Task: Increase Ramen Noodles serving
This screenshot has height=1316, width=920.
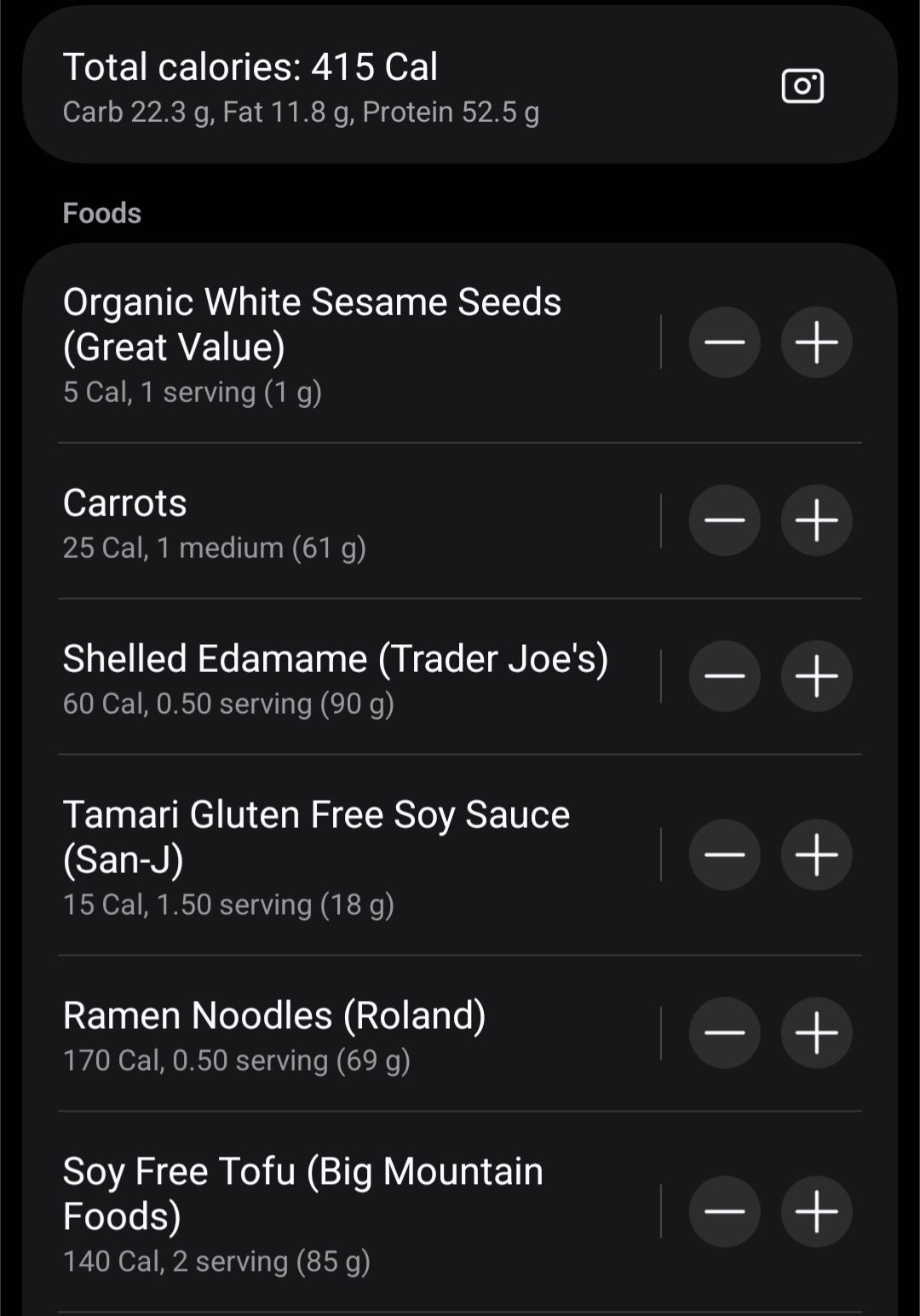Action: pos(816,1033)
